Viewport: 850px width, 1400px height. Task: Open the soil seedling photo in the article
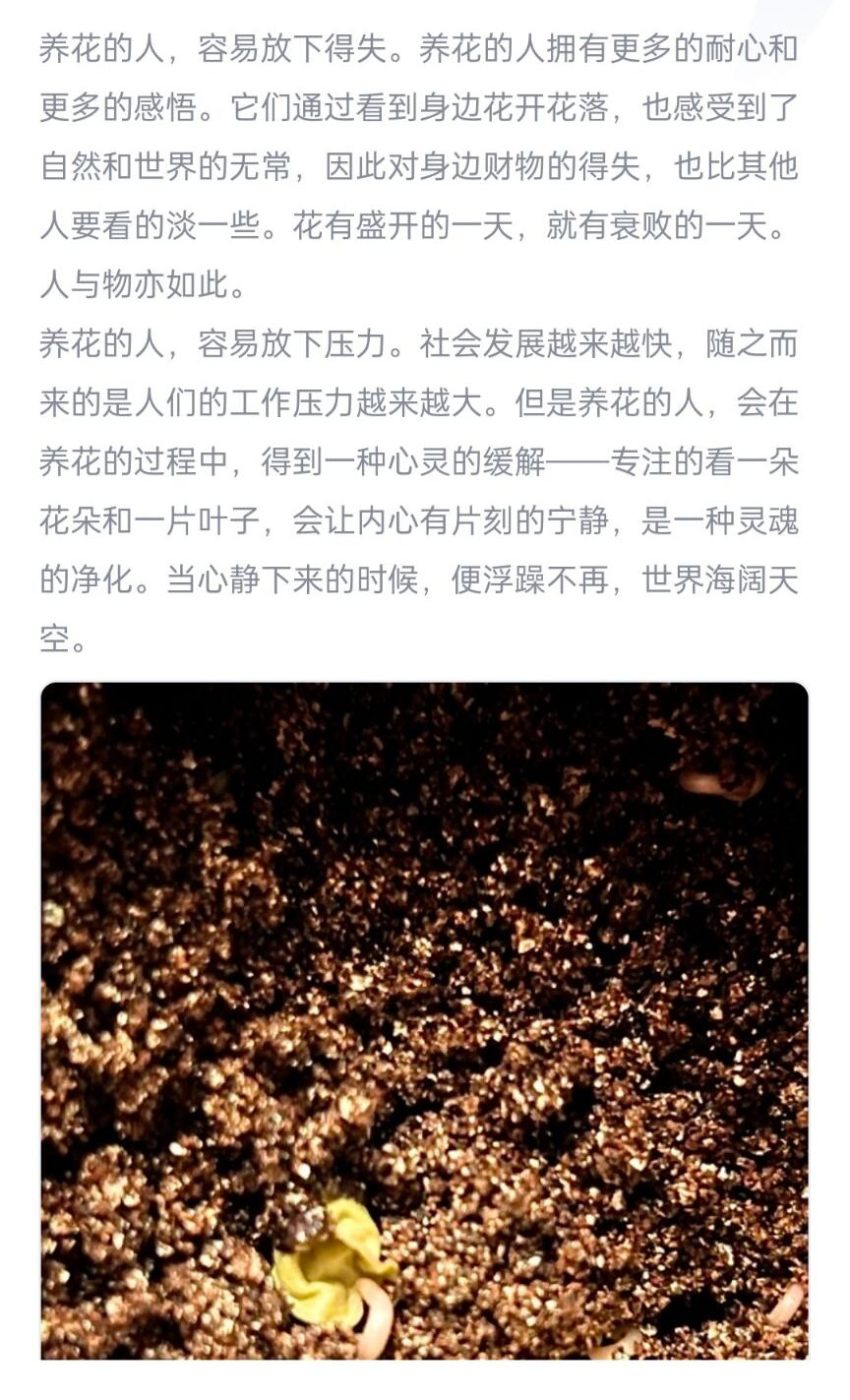(424, 1020)
